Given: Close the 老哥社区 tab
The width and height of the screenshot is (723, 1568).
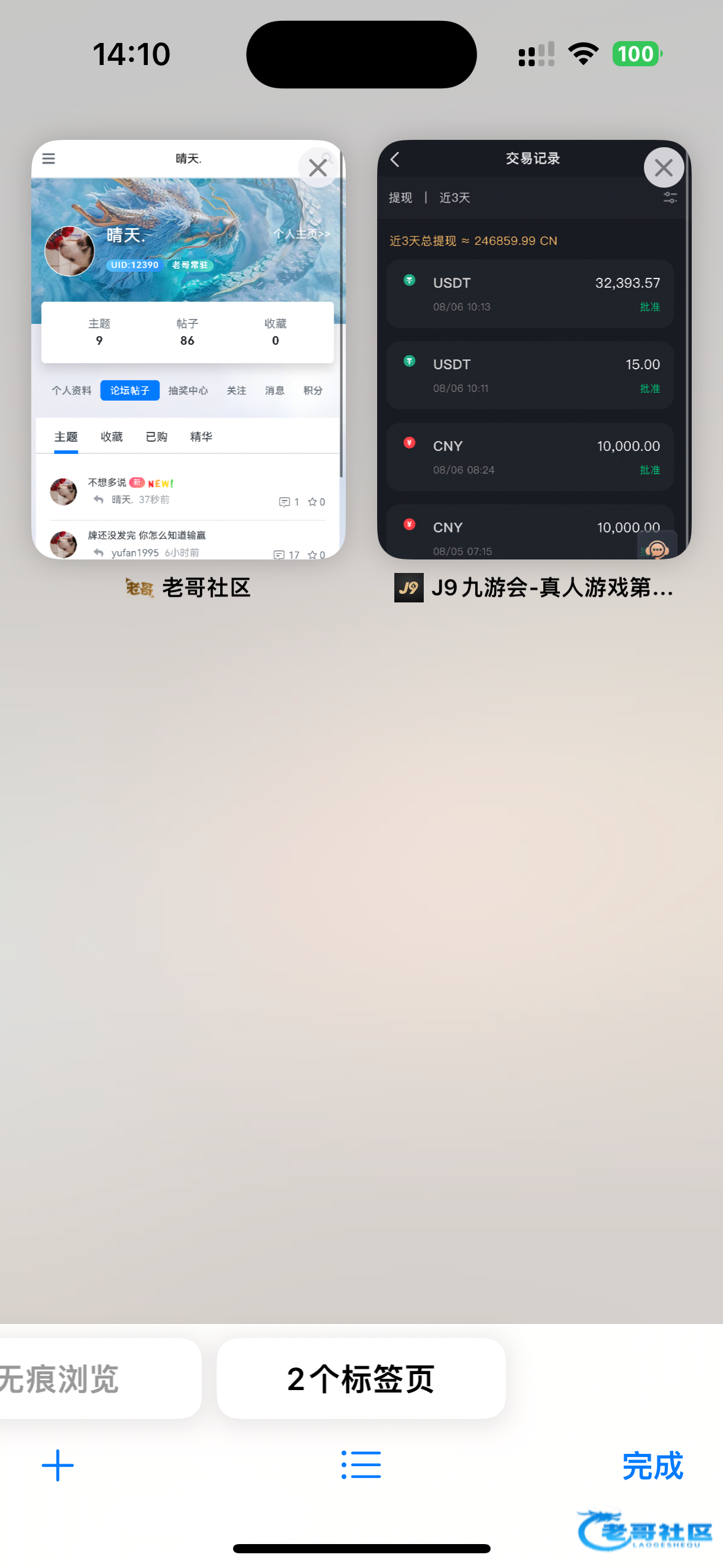Looking at the screenshot, I should [x=318, y=167].
